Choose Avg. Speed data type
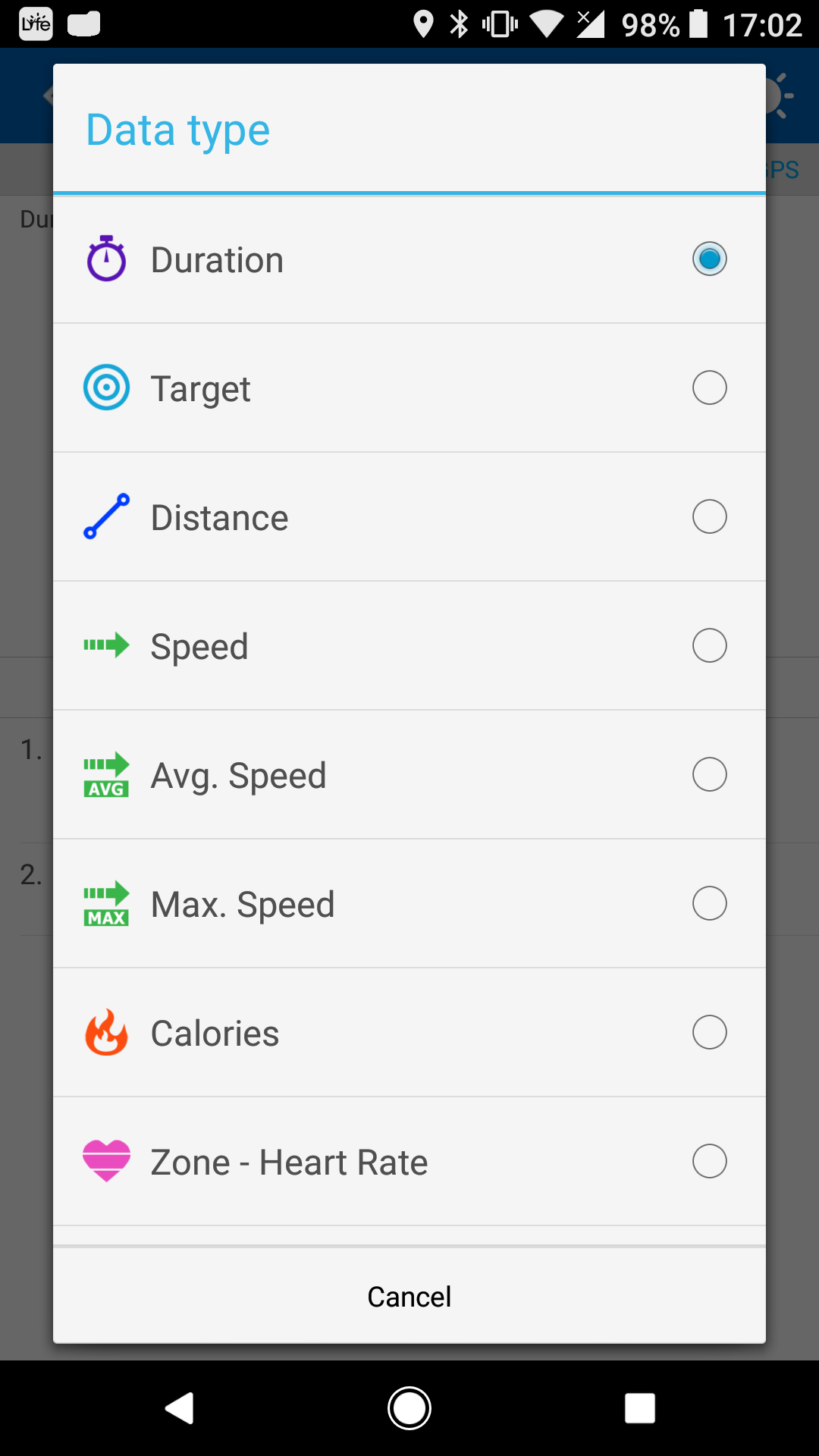 pos(409,775)
